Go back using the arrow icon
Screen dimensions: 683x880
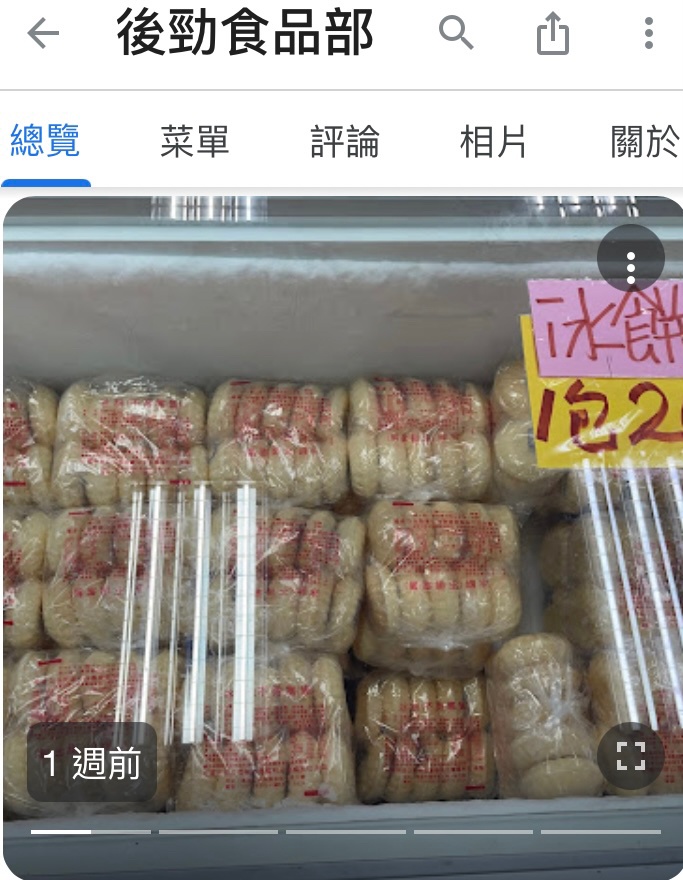pos(43,34)
